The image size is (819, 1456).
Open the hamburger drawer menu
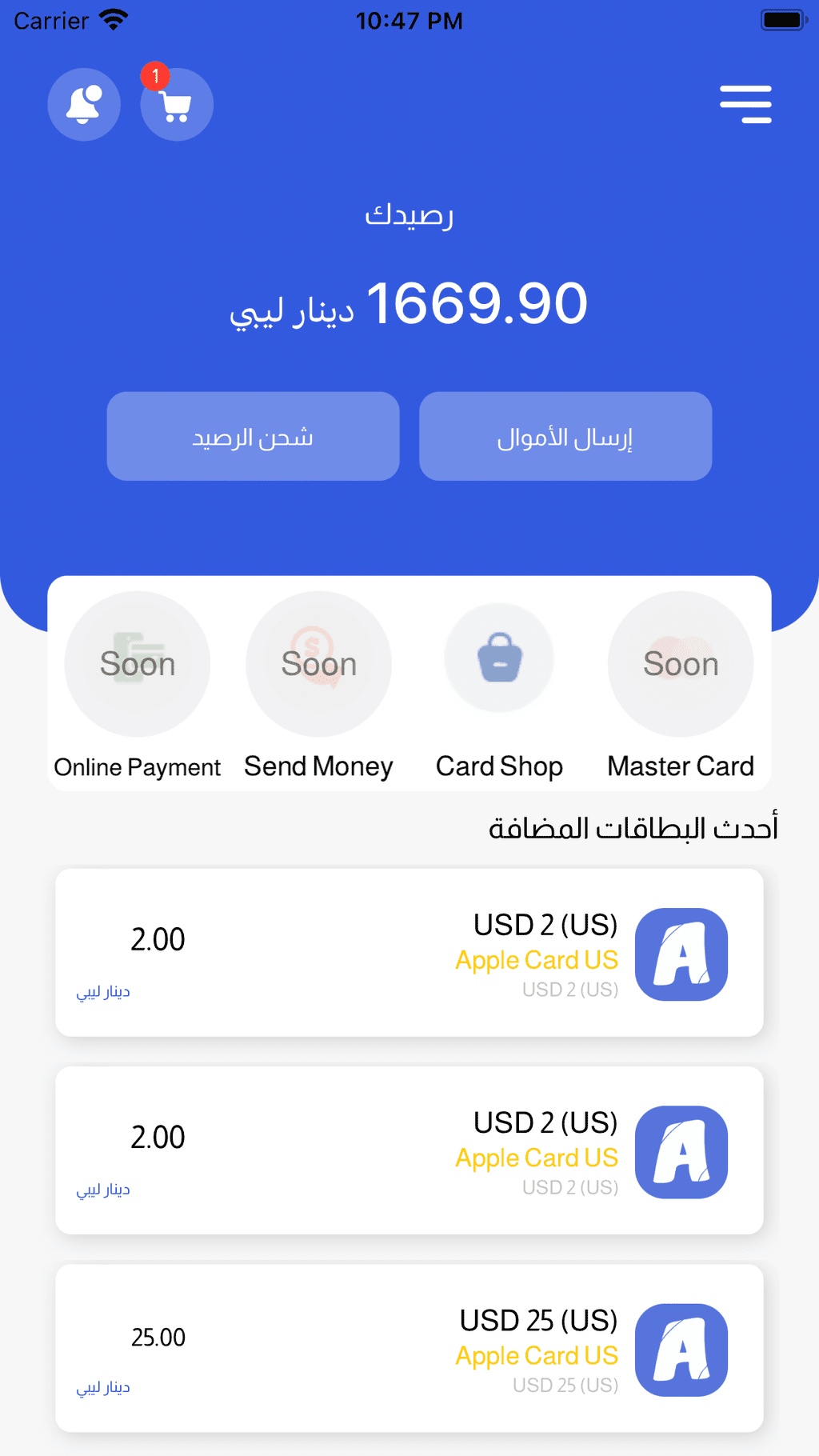click(745, 105)
